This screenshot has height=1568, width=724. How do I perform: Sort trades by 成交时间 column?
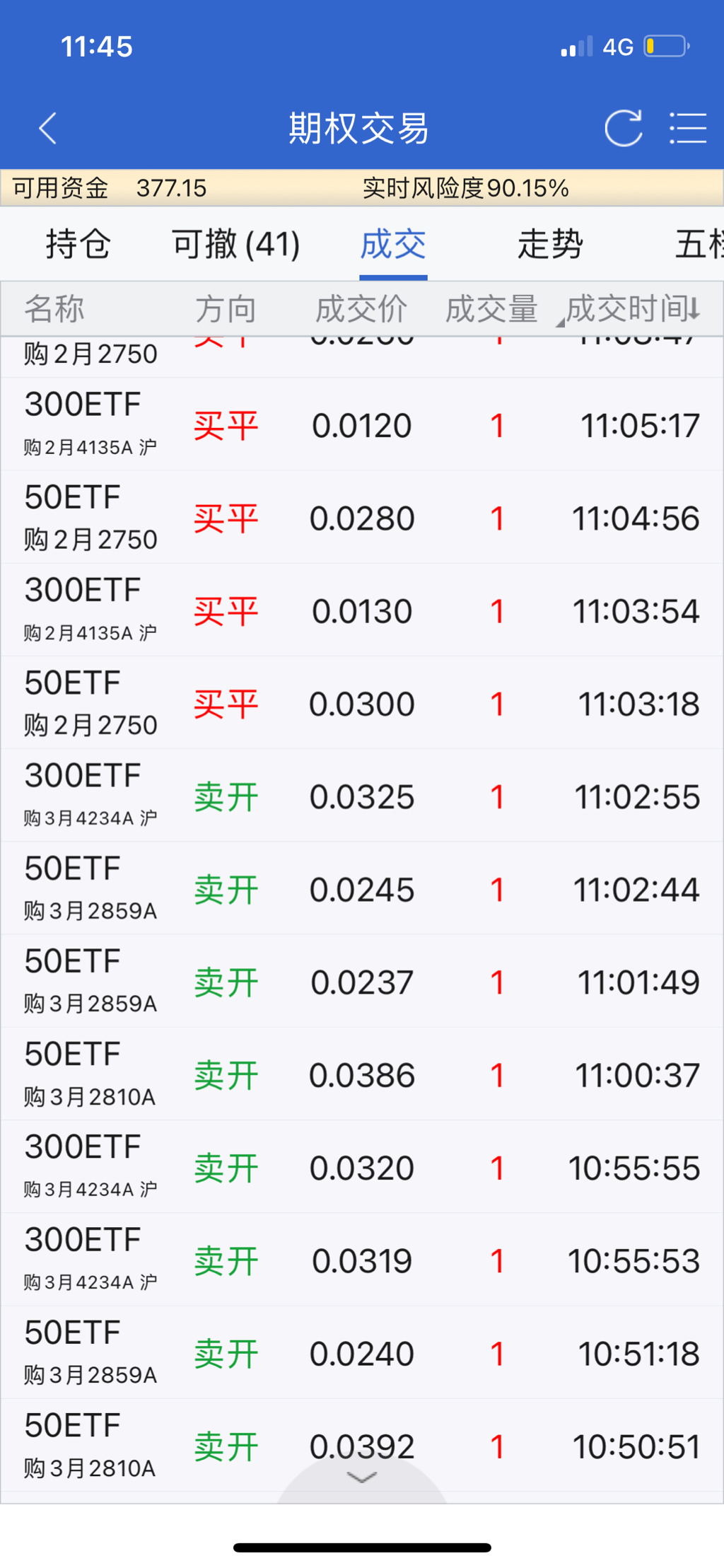click(x=633, y=309)
